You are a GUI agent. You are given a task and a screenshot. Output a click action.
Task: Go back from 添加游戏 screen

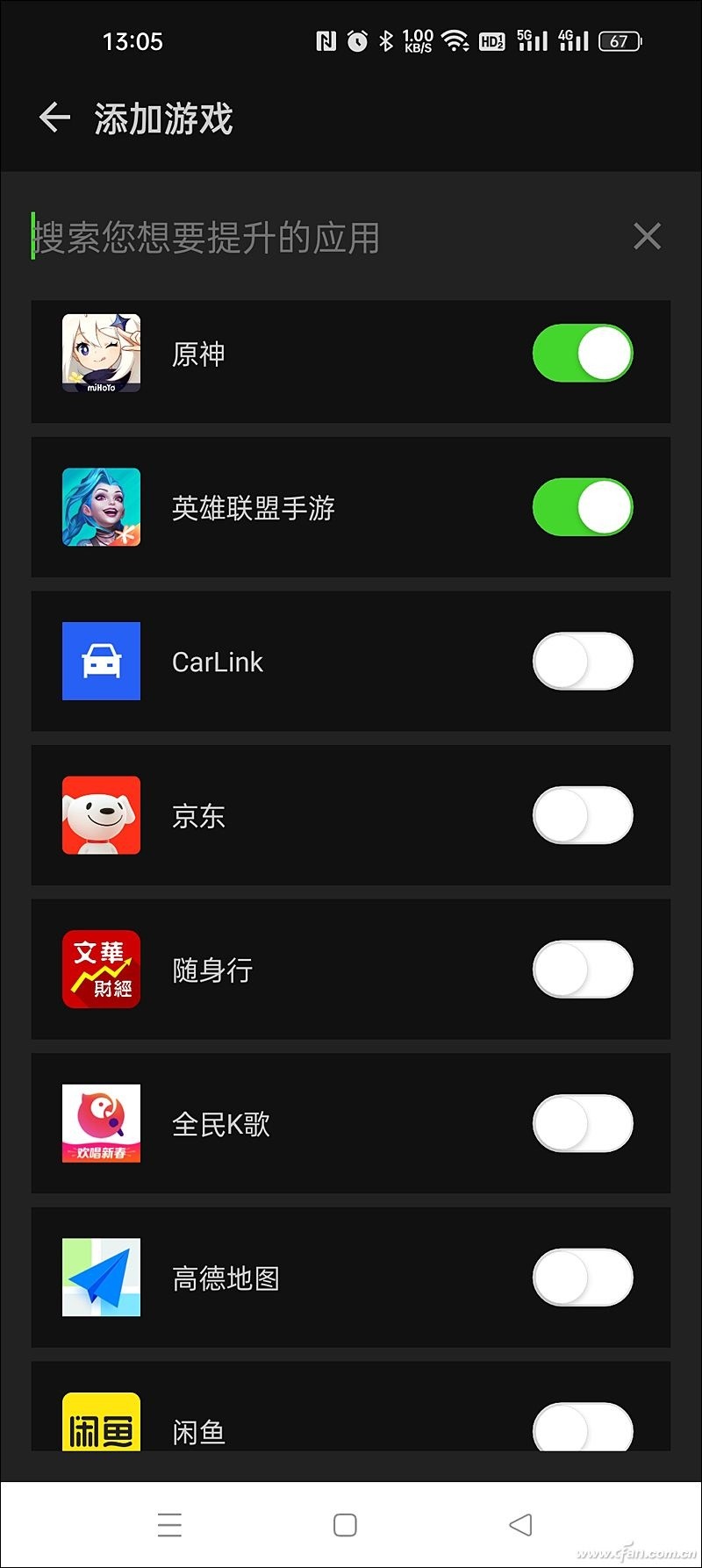click(54, 118)
